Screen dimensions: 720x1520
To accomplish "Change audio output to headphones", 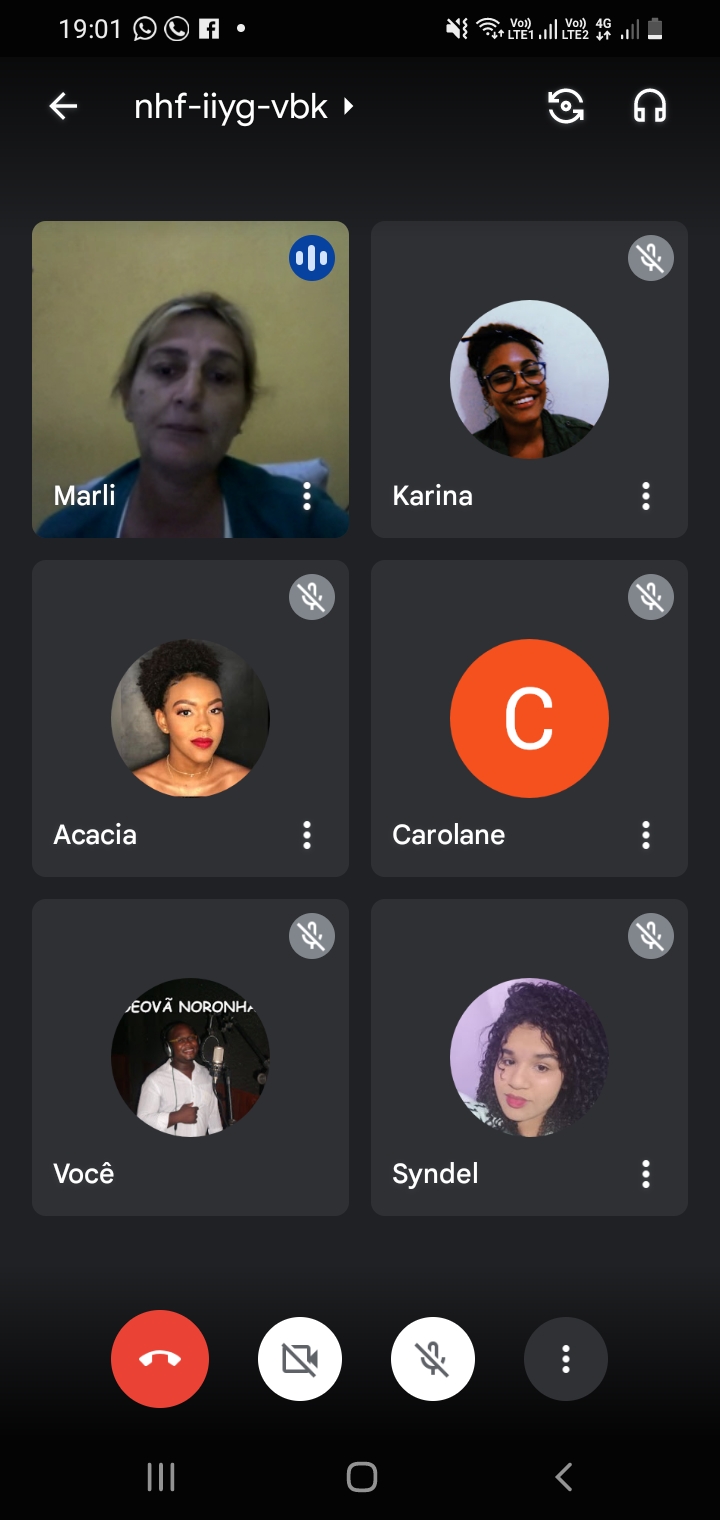I will 650,106.
